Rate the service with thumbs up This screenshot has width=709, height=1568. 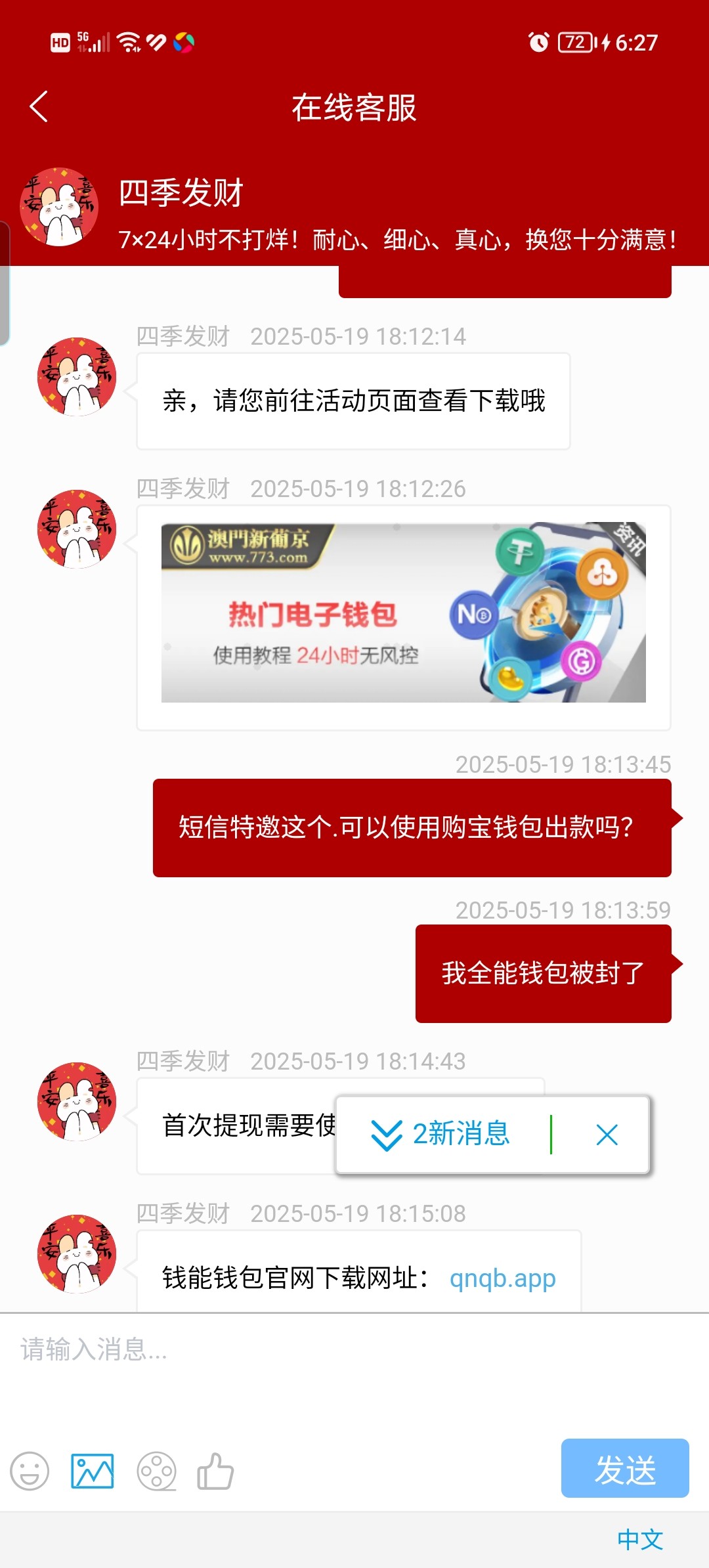coord(215,1471)
